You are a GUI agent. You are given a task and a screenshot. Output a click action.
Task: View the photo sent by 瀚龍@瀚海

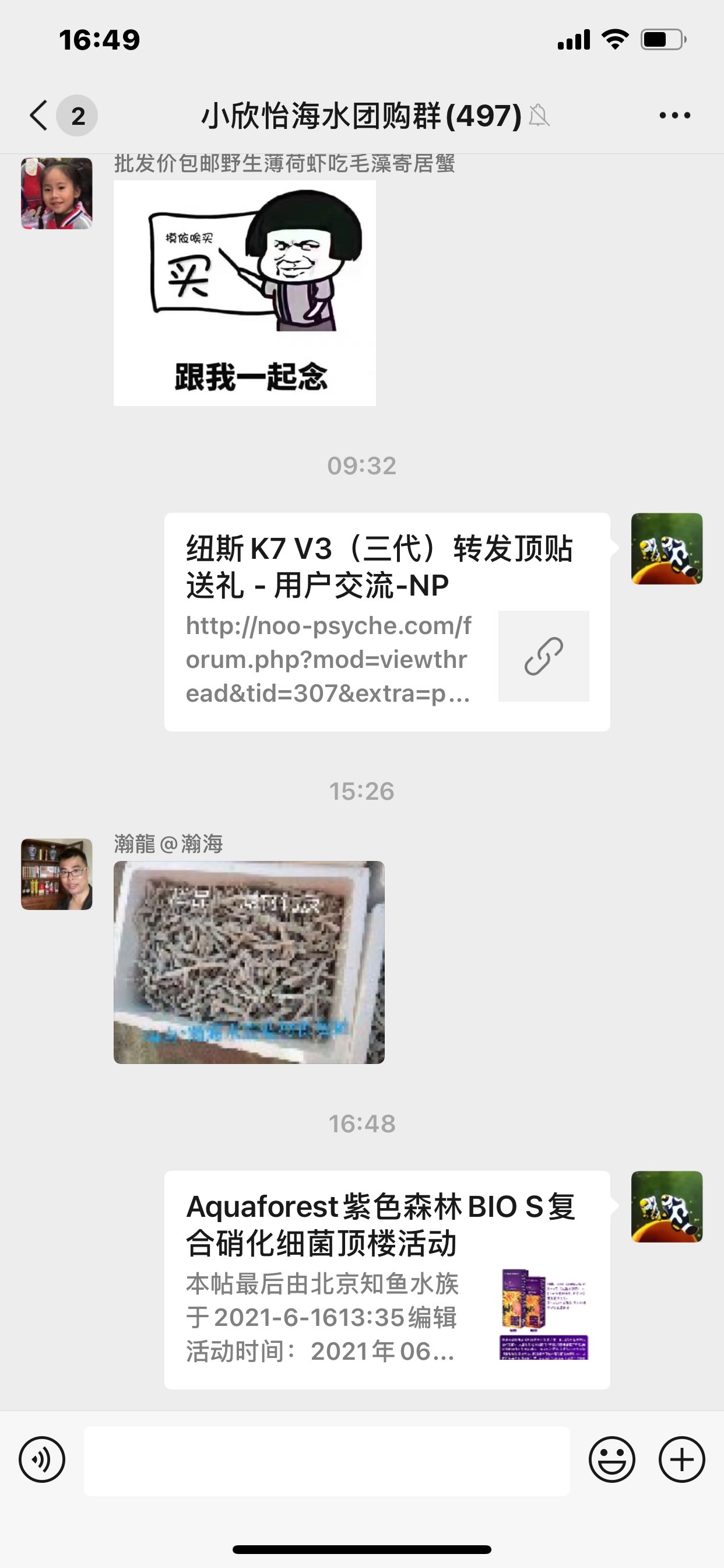click(x=249, y=963)
